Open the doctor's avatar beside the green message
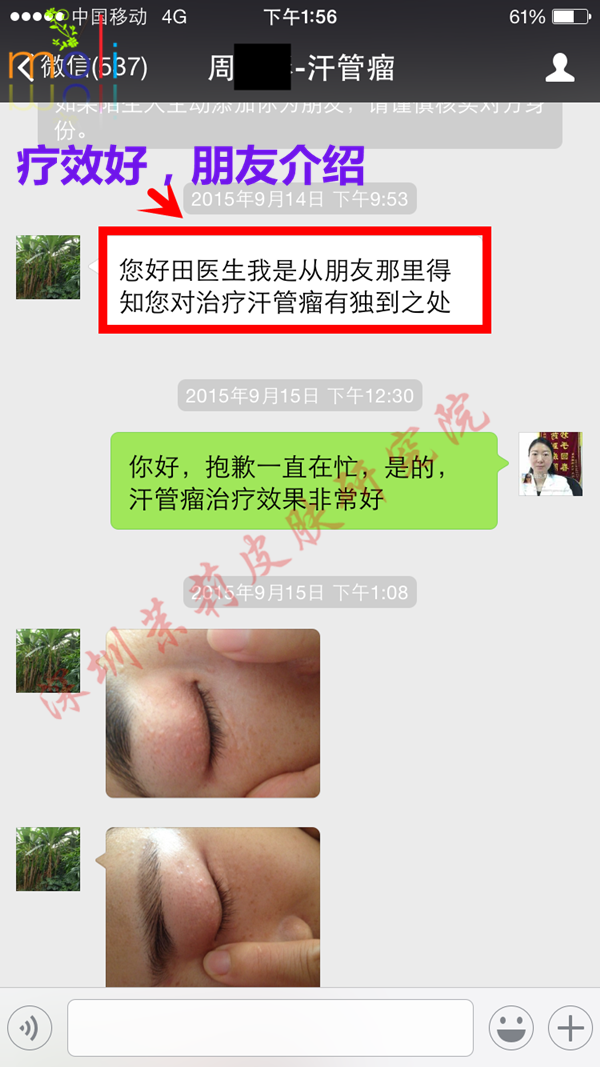 (x=550, y=464)
